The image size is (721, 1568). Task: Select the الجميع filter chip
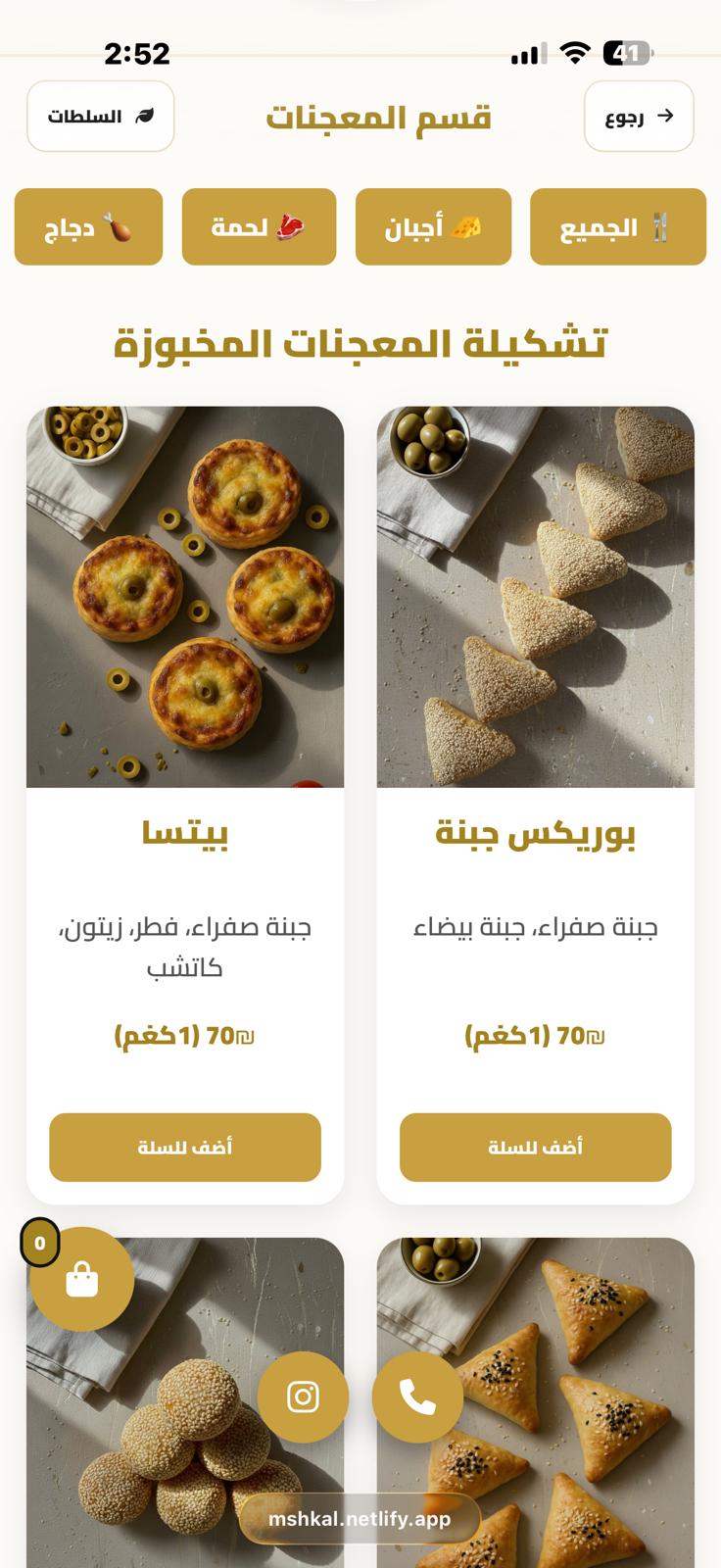[617, 227]
